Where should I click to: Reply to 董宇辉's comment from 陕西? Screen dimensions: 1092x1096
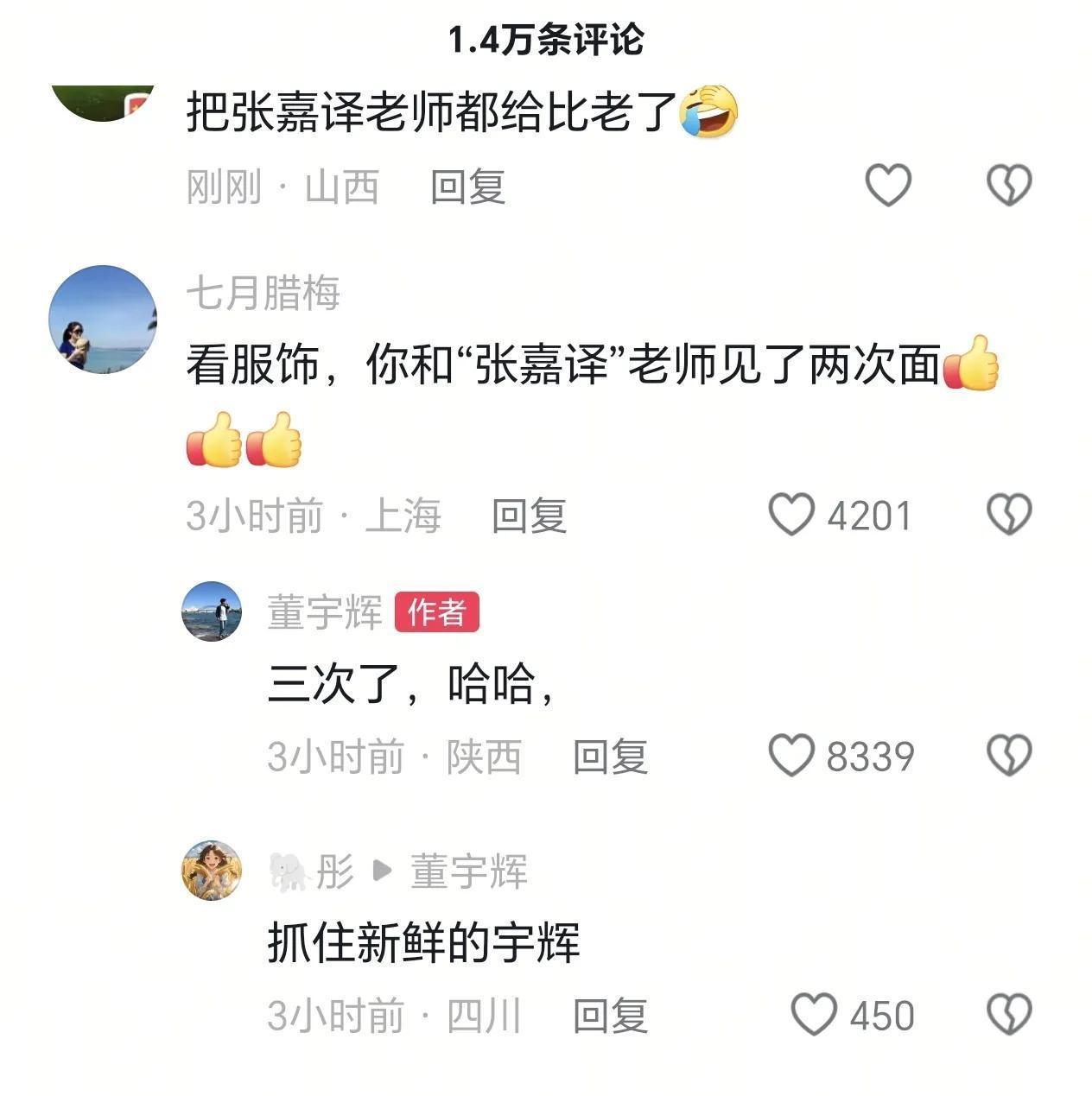[610, 757]
